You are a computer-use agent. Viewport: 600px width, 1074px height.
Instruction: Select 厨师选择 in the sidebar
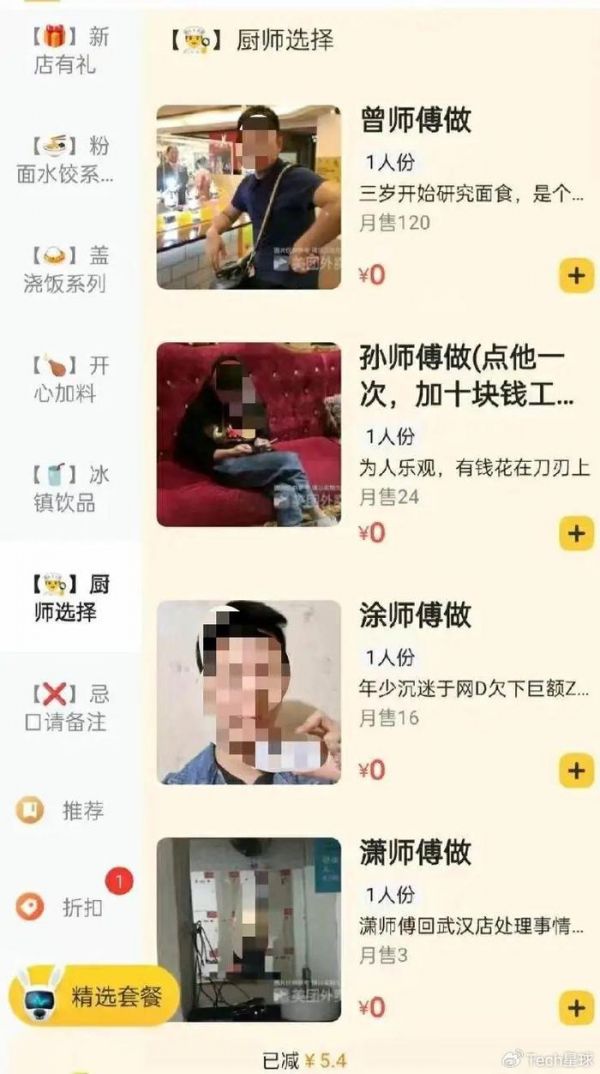pyautogui.click(x=70, y=598)
